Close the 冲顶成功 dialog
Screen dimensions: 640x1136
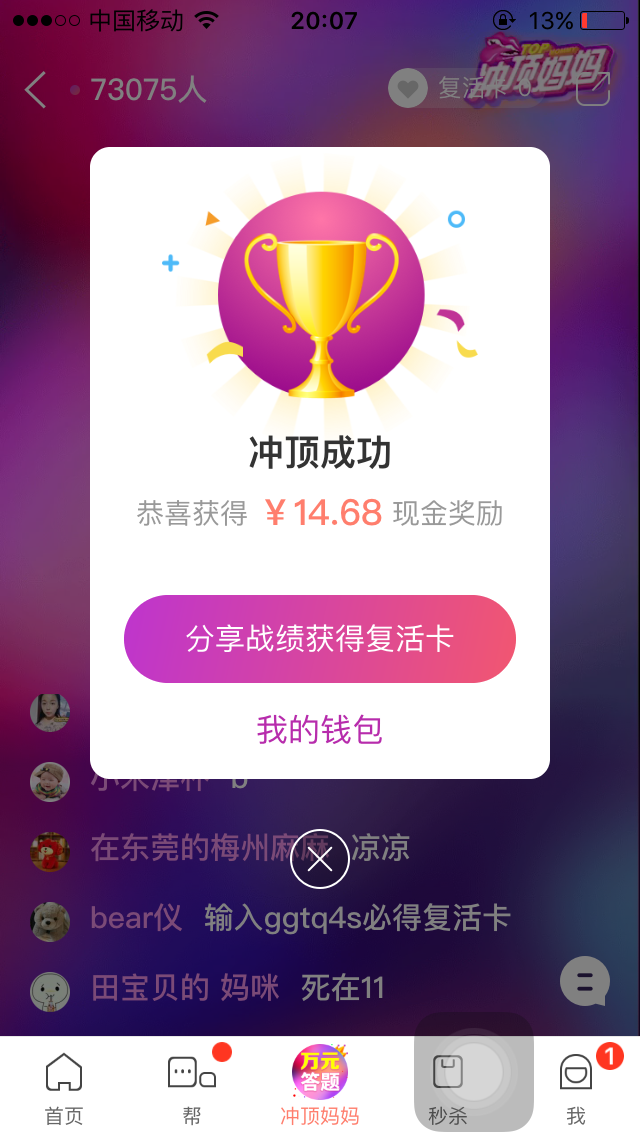point(320,859)
